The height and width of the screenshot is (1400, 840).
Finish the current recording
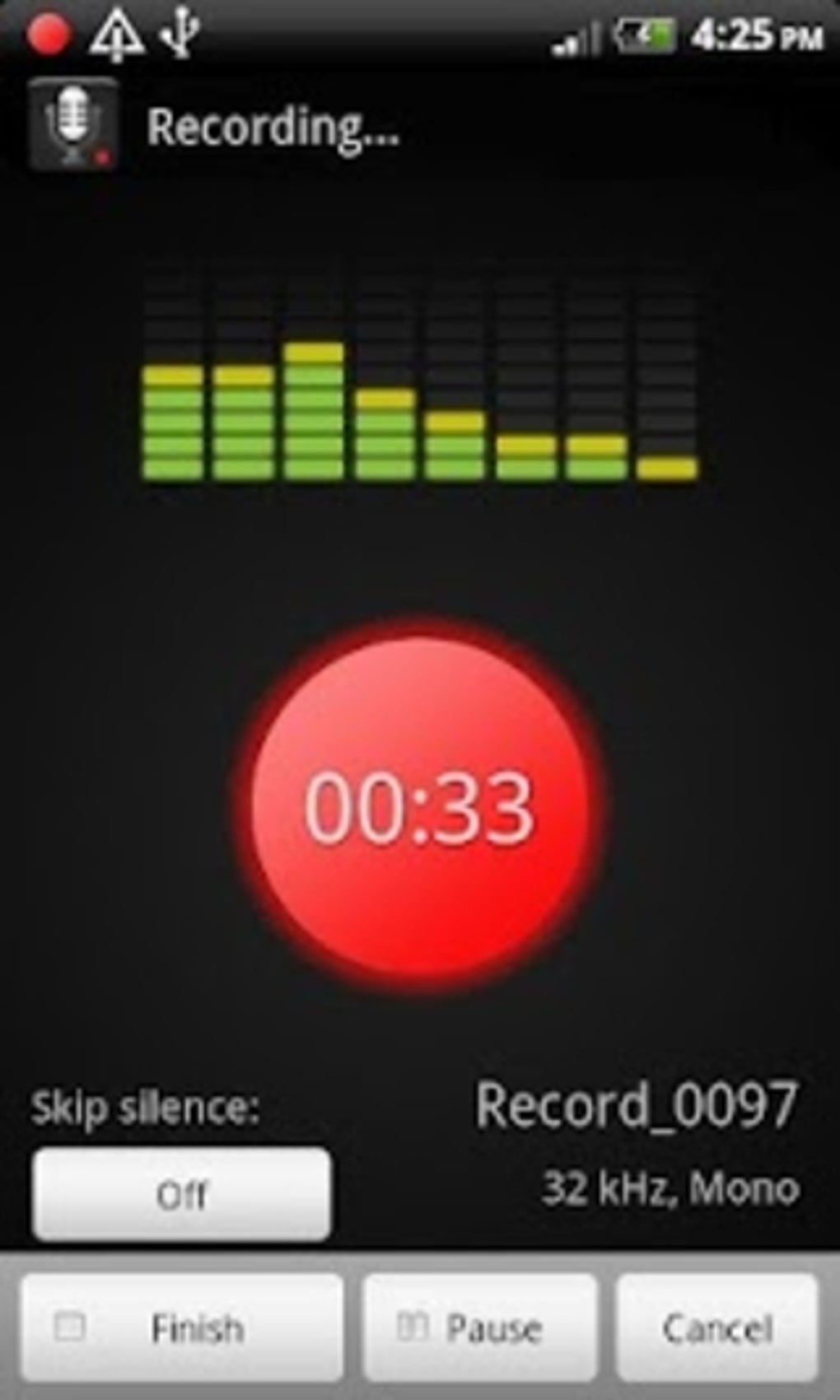(182, 1328)
